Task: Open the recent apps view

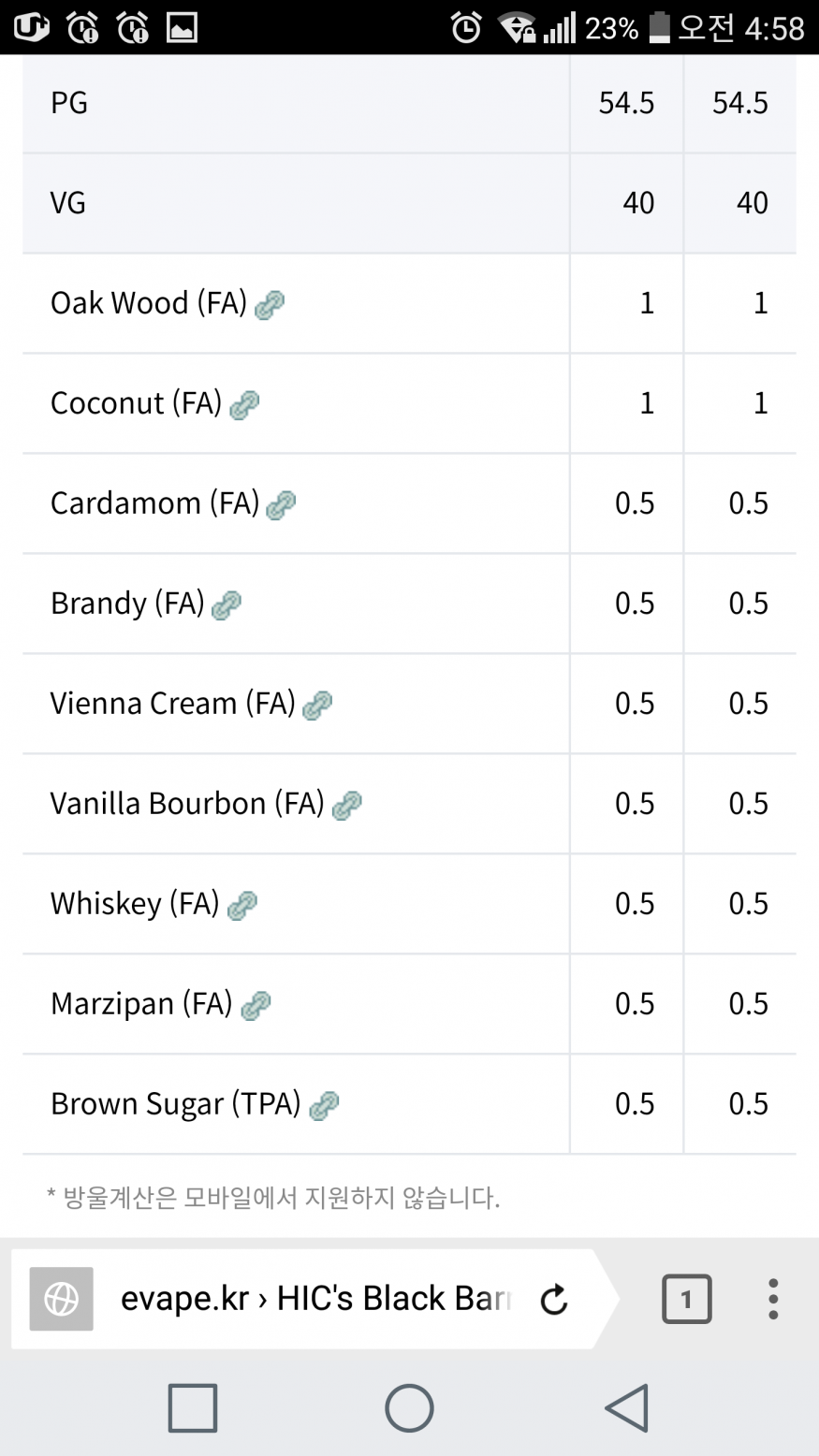Action: click(x=193, y=1408)
